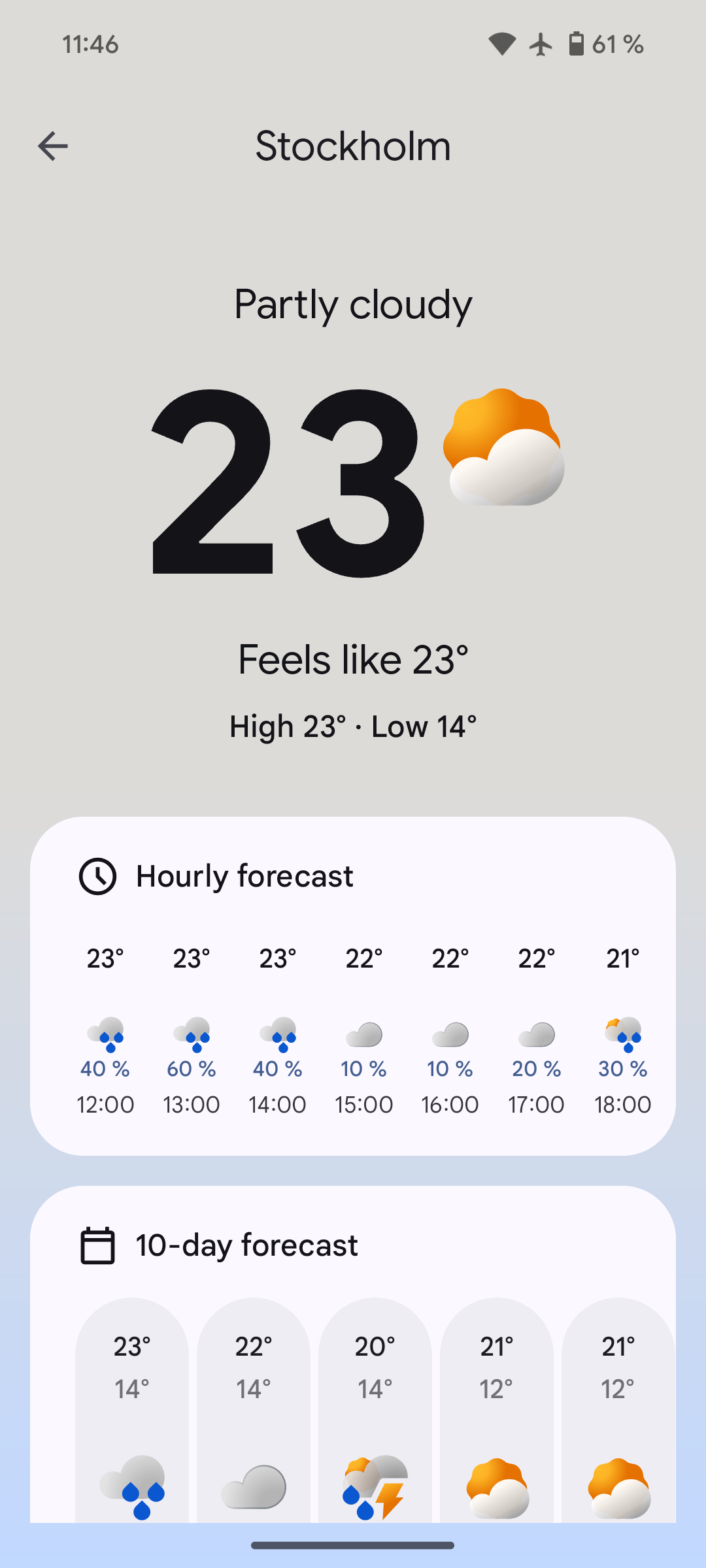Select the 10-day forecast day with 23° high
Image resolution: width=706 pixels, height=1568 pixels.
point(132,1410)
